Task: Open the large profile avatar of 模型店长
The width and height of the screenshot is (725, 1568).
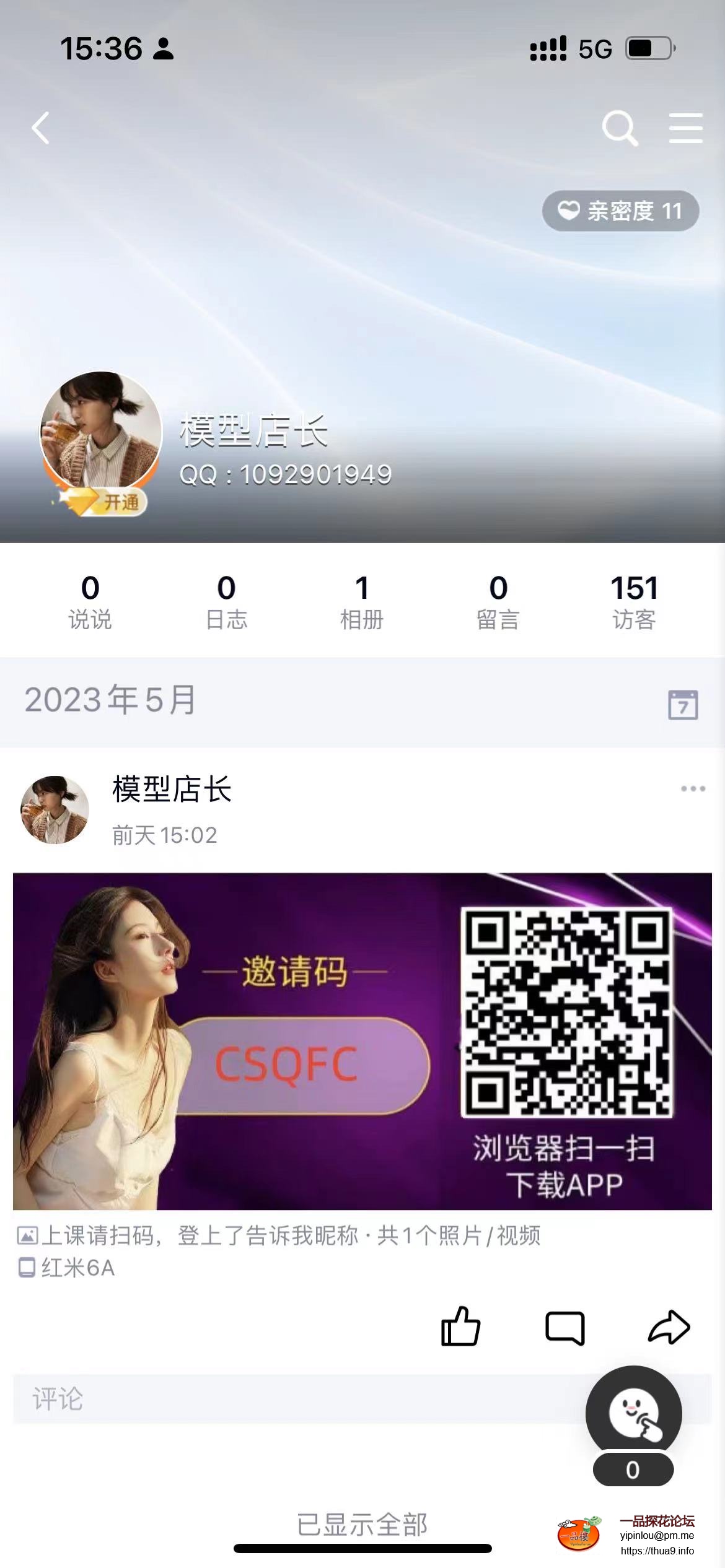Action: (100, 431)
